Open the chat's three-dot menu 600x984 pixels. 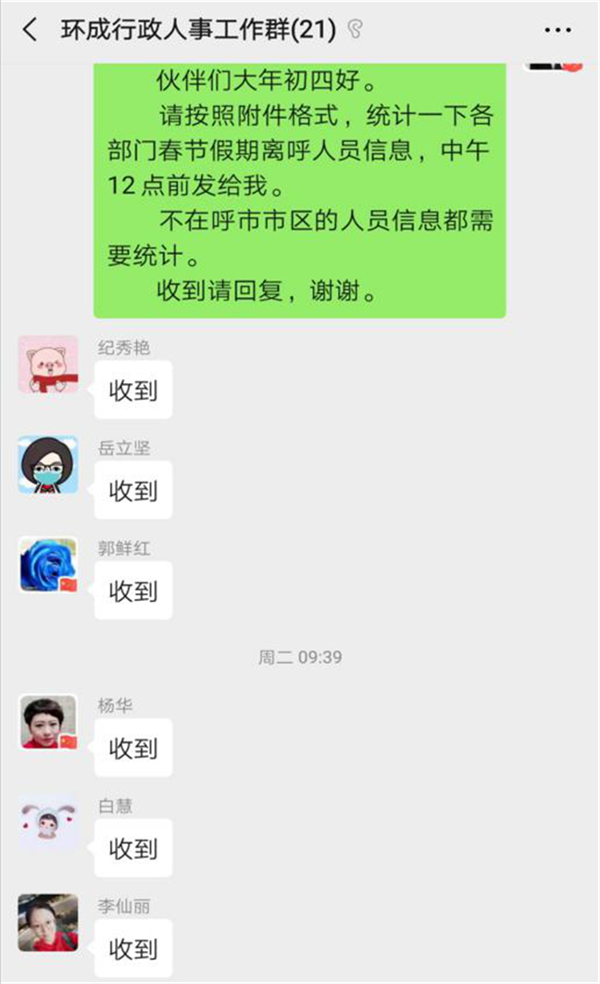tap(557, 31)
